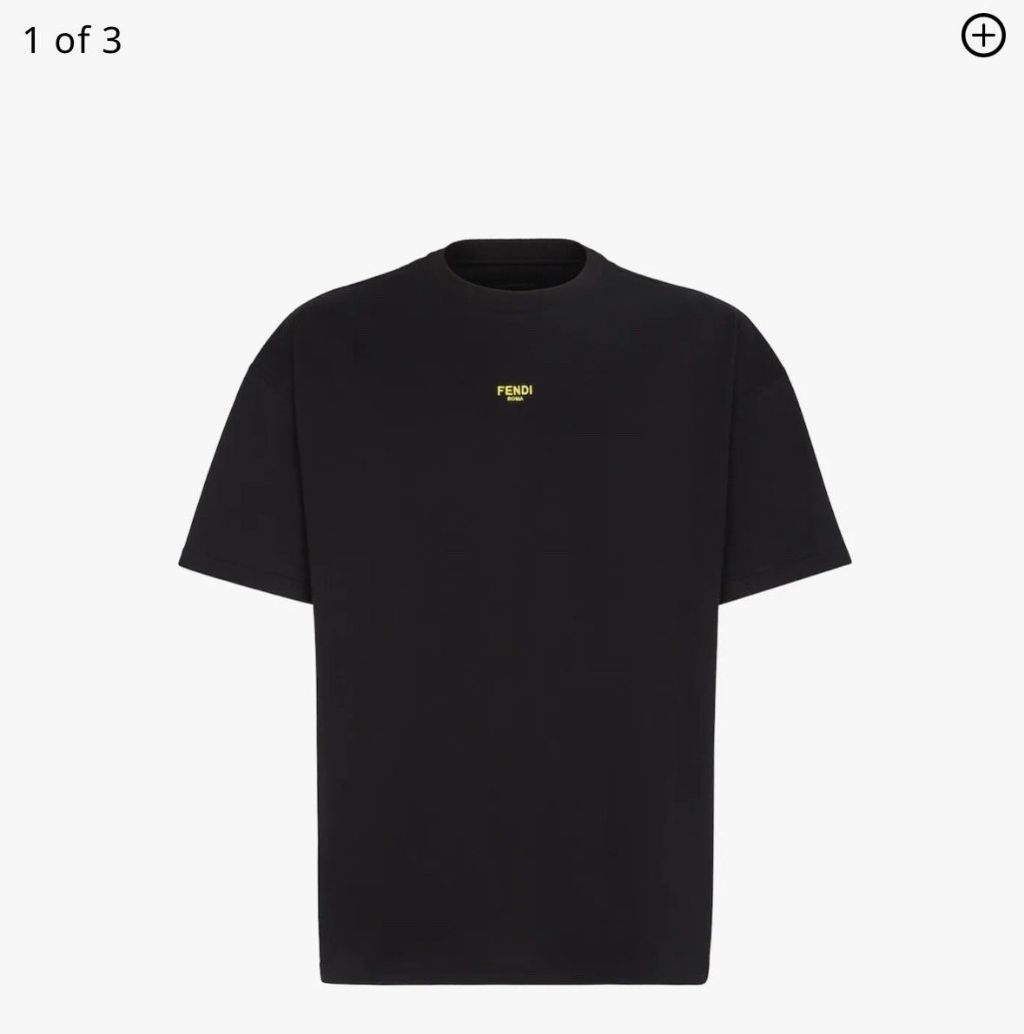Tap the zoom-in plus icon
The image size is (1024, 1034).
click(982, 38)
